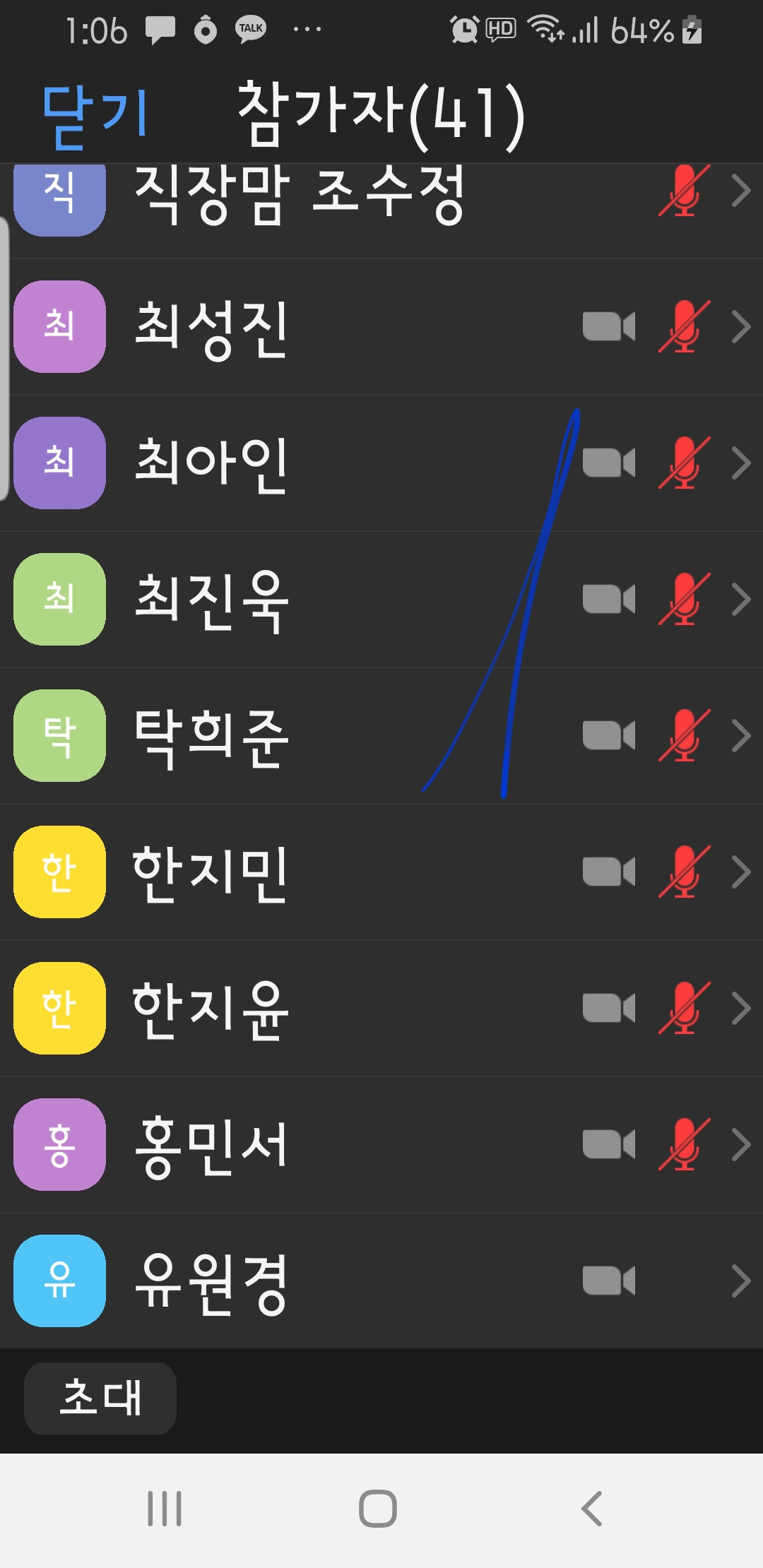Screen dimensions: 763x1568
Task: Tap the 초대 invite button
Action: [x=100, y=1398]
